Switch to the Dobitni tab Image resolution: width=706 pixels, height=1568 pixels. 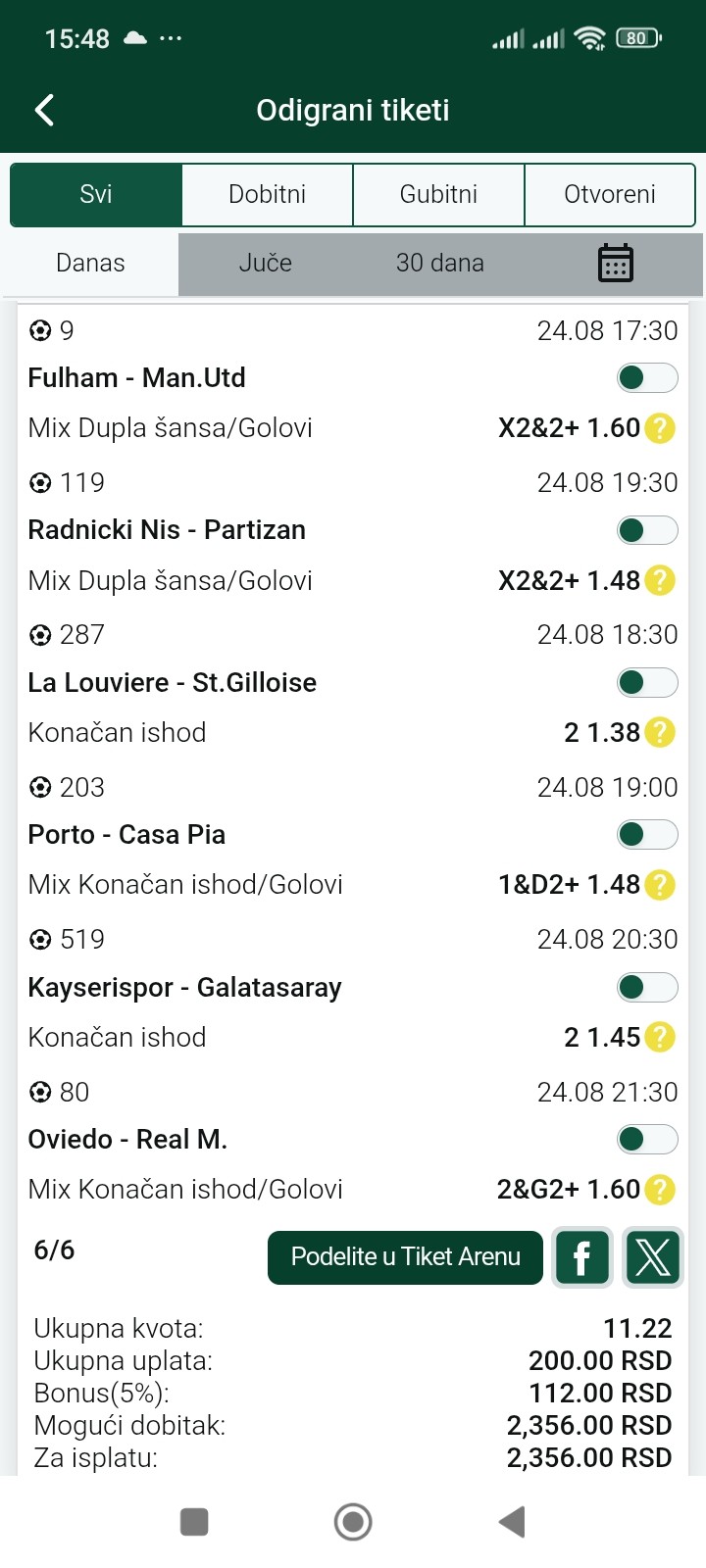(267, 194)
